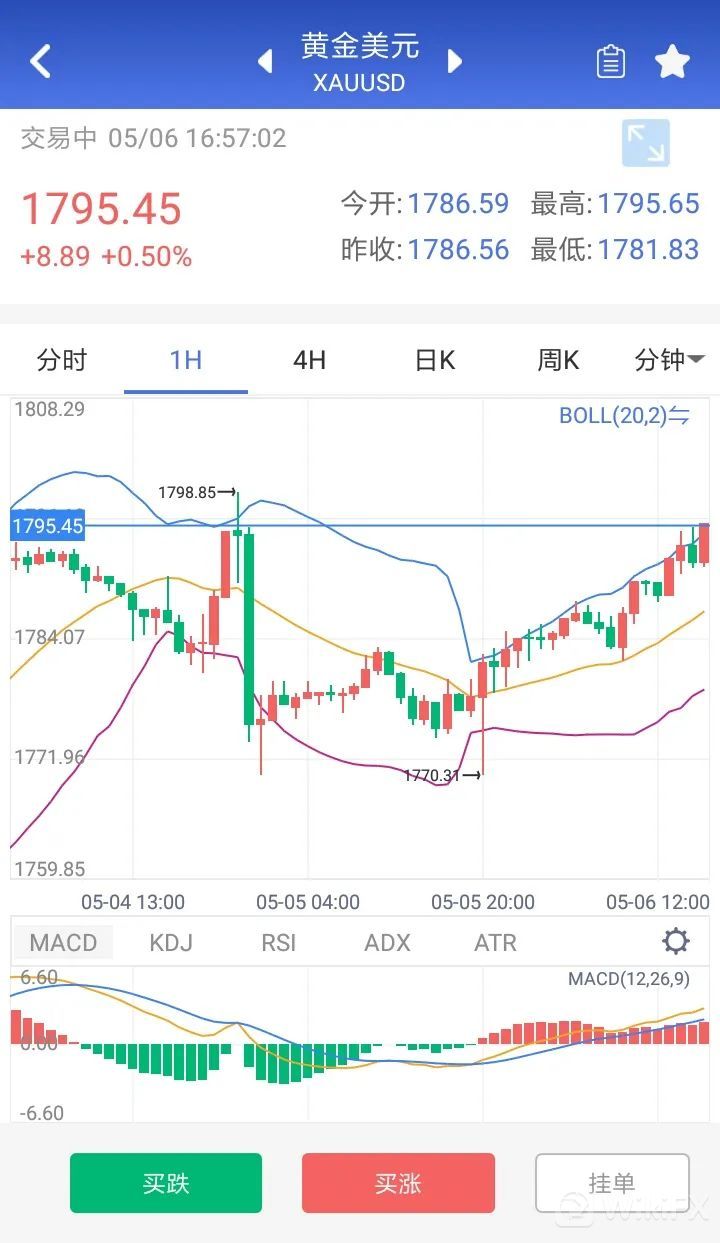This screenshot has height=1243, width=720.
Task: Show the ADX indicator
Action: coord(387,942)
